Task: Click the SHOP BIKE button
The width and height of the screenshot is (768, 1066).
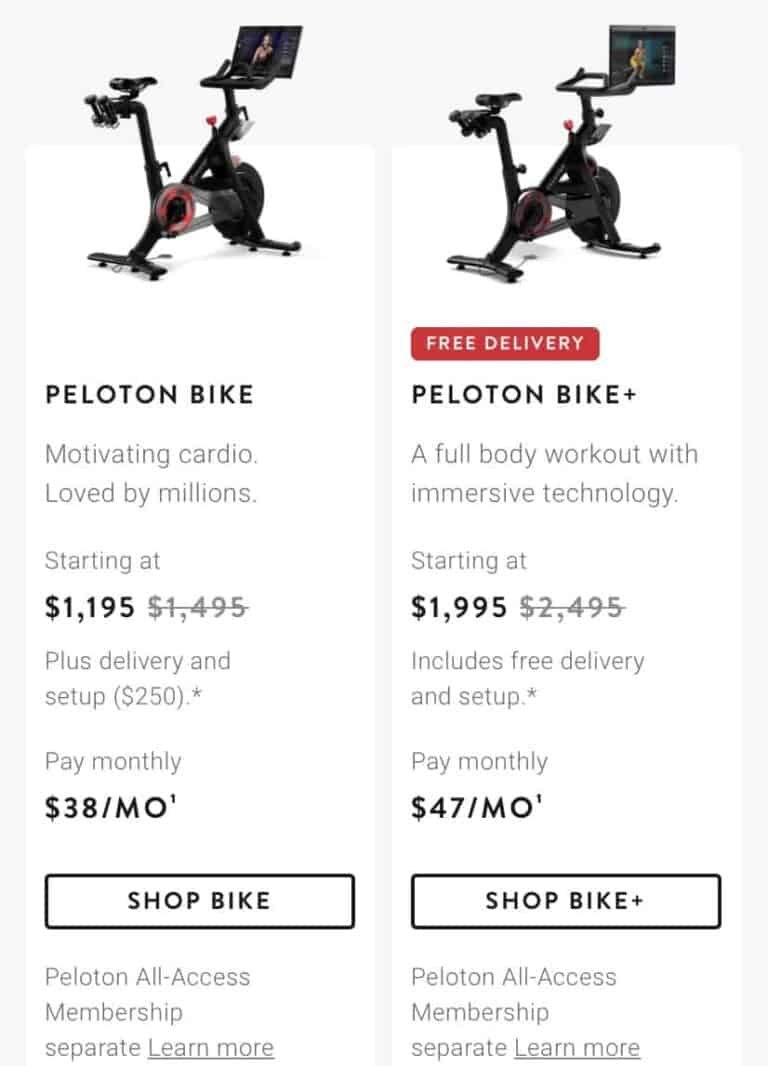Action: [198, 900]
